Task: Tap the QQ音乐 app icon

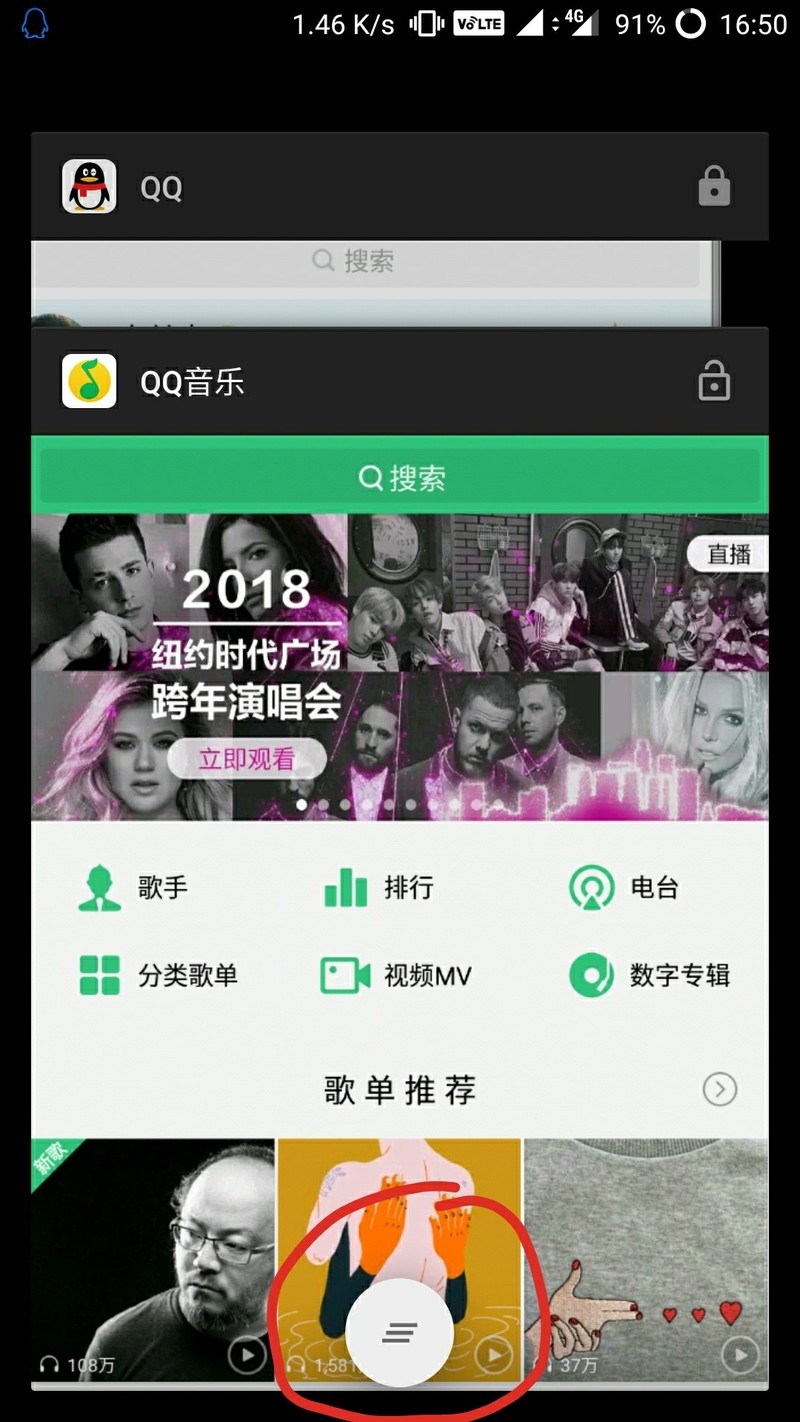Action: click(x=88, y=380)
